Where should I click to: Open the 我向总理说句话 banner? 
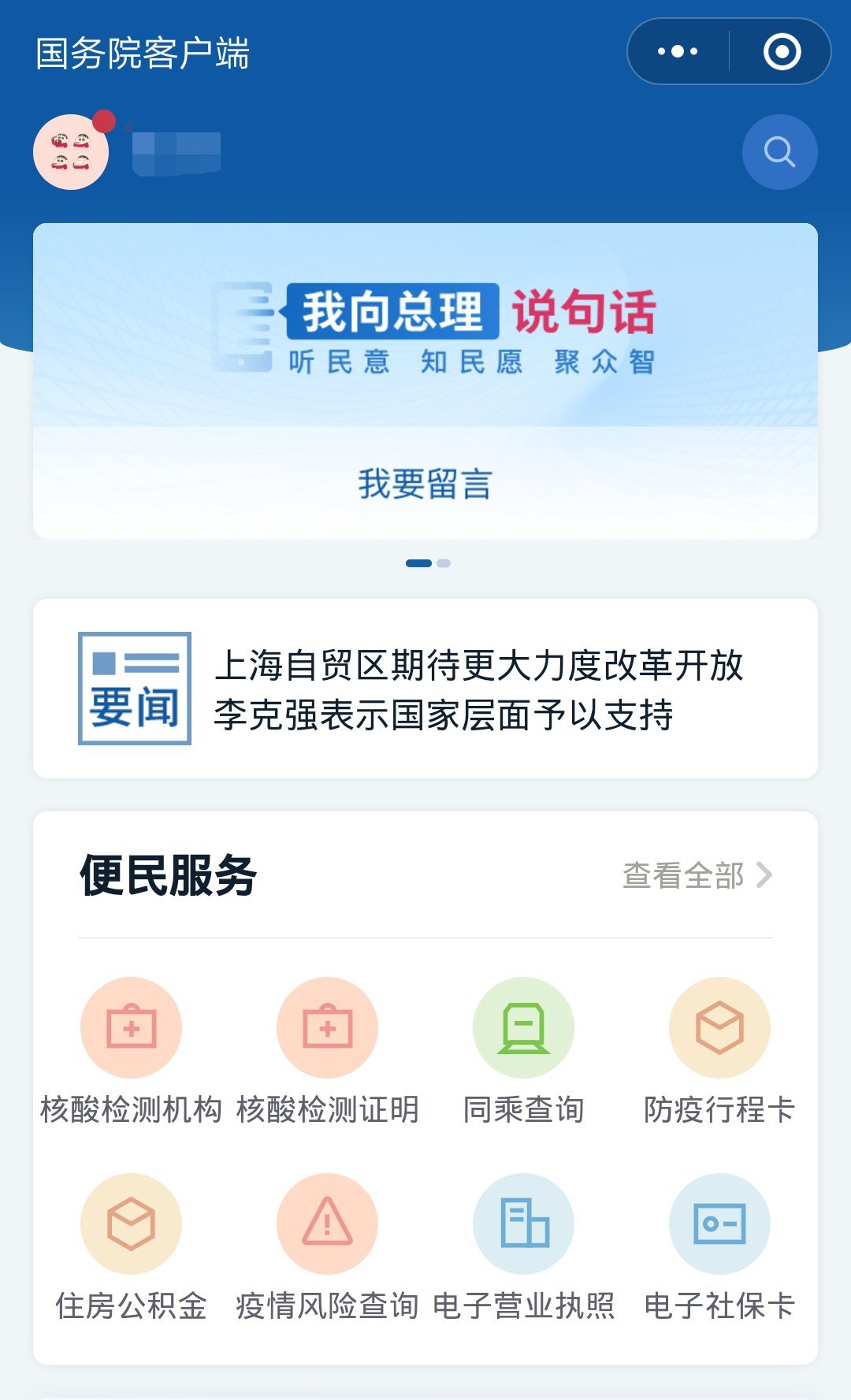tap(425, 325)
